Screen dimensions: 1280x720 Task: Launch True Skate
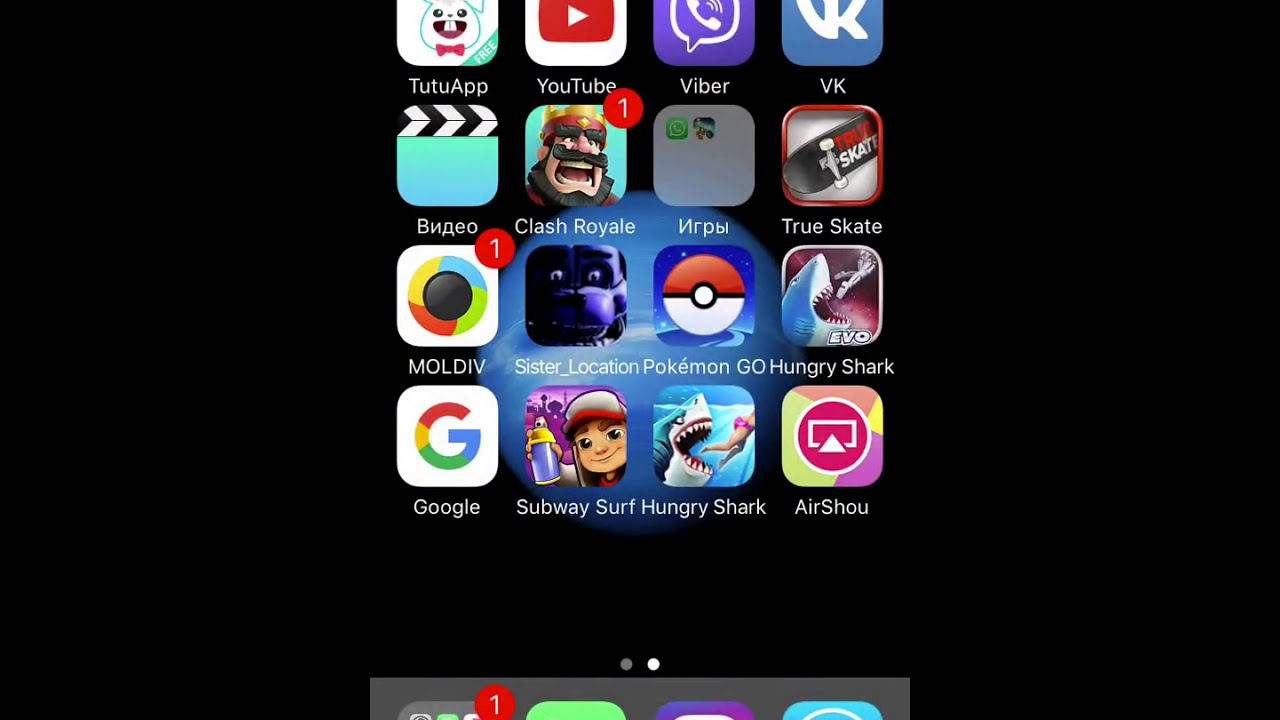click(x=832, y=156)
